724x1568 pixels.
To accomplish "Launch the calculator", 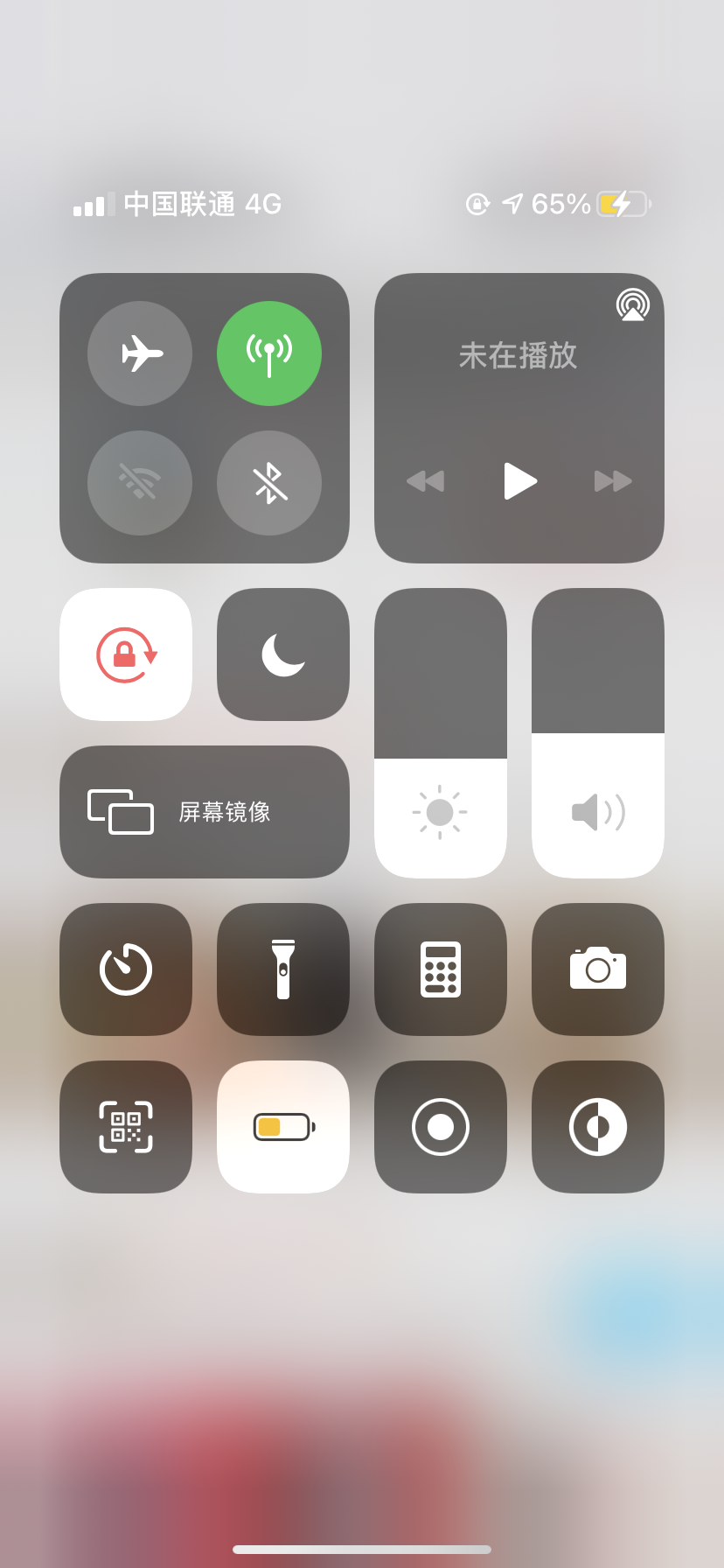I will [441, 969].
